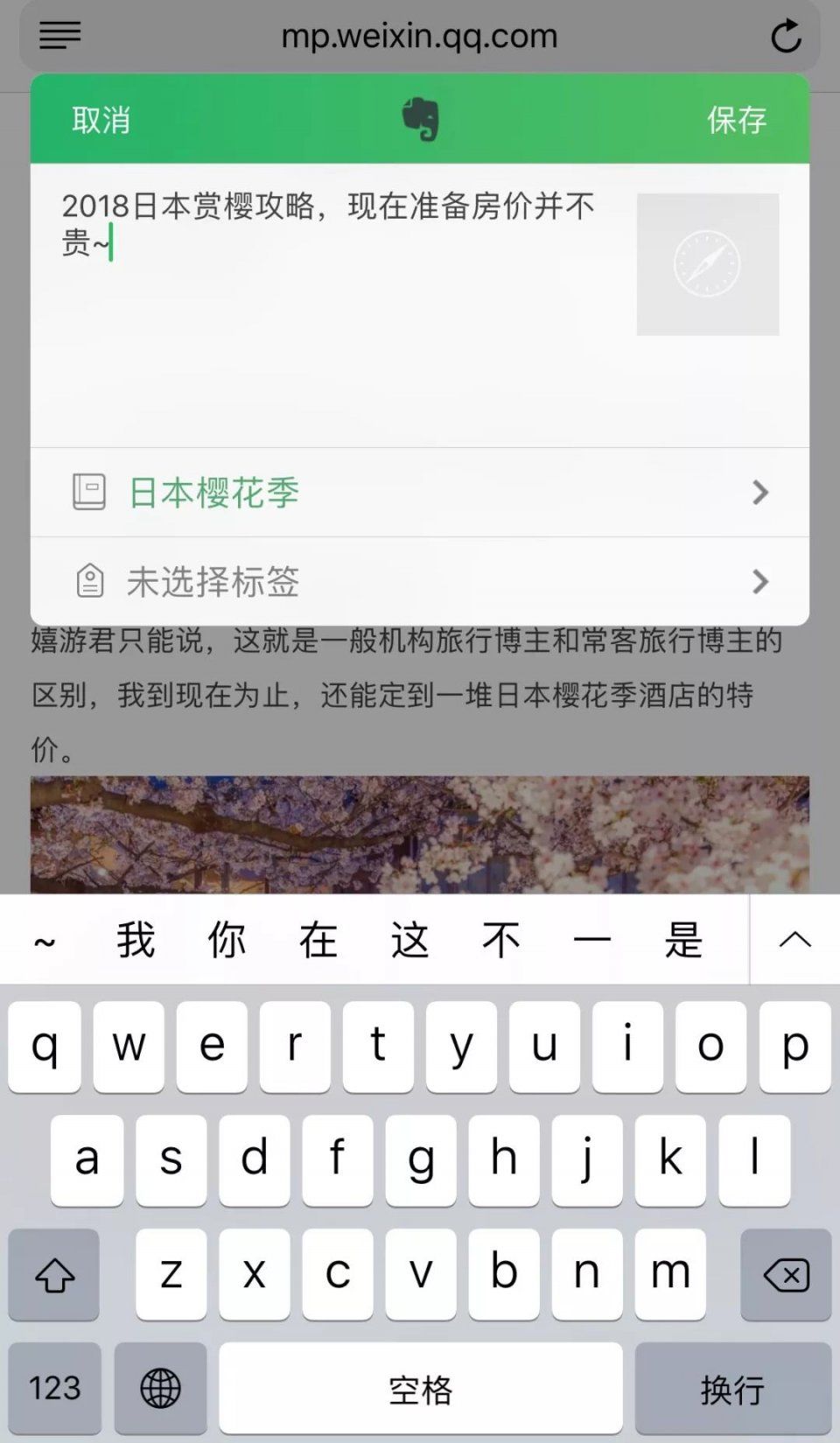
Task: Save the note with 保存
Action: (x=737, y=120)
